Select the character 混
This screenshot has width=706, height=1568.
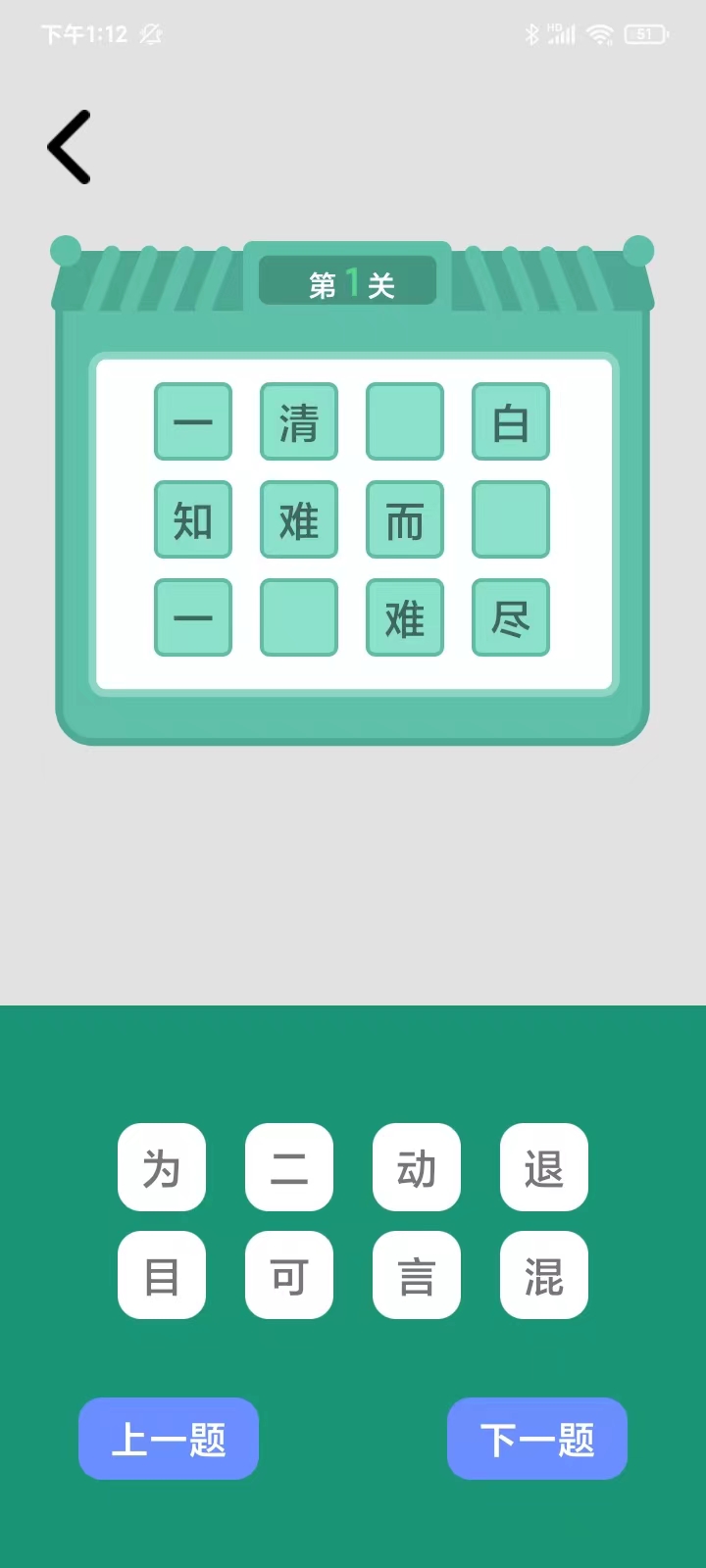click(544, 1275)
